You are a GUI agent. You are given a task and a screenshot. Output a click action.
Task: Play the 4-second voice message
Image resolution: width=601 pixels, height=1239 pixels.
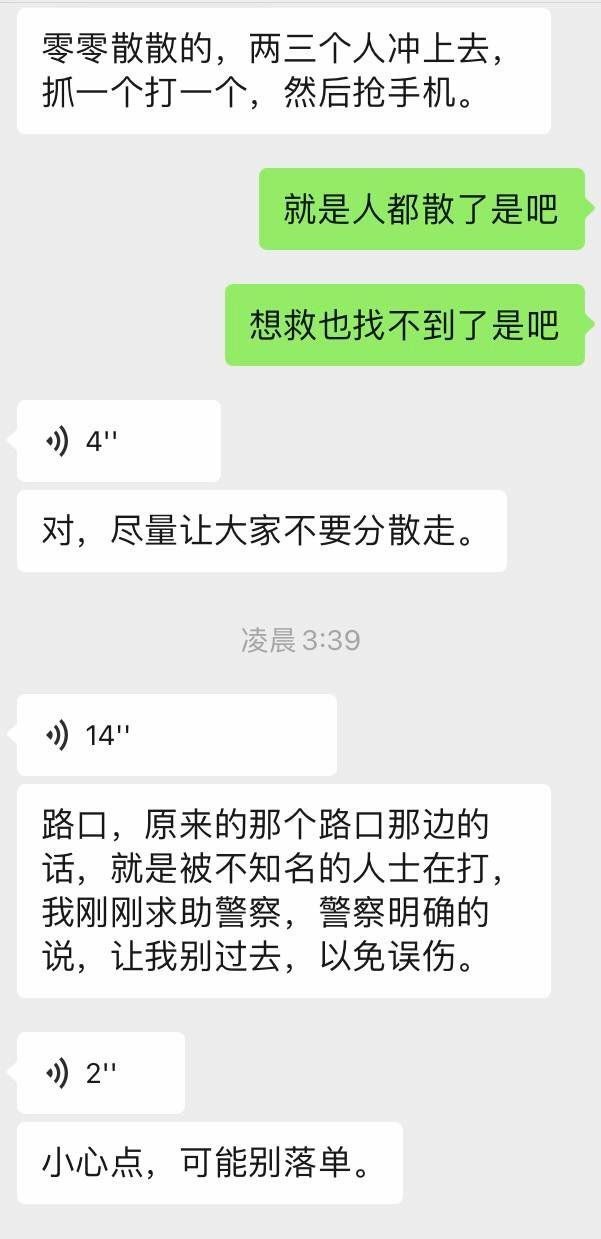[x=118, y=441]
